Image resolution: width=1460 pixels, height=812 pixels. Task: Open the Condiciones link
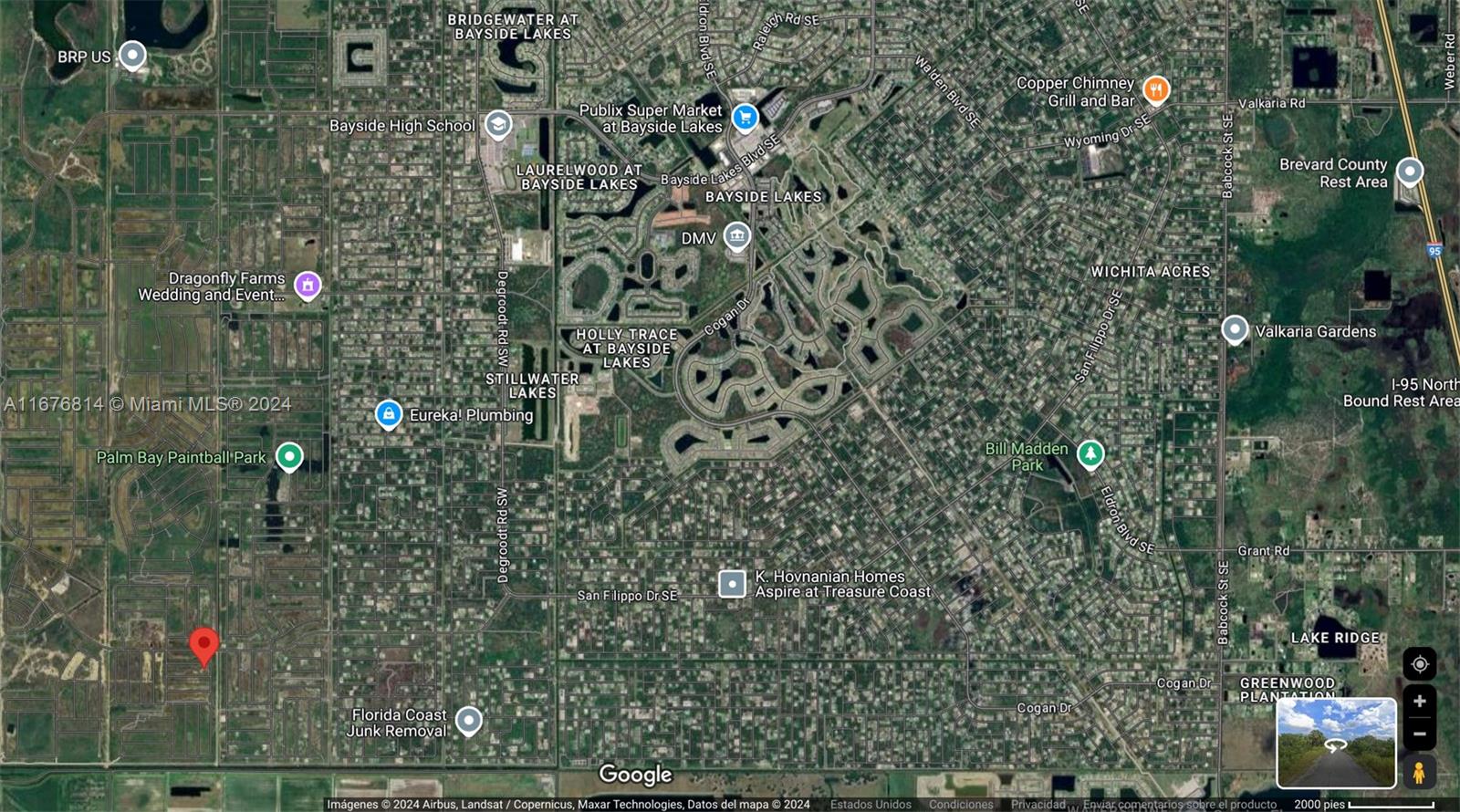tap(961, 805)
